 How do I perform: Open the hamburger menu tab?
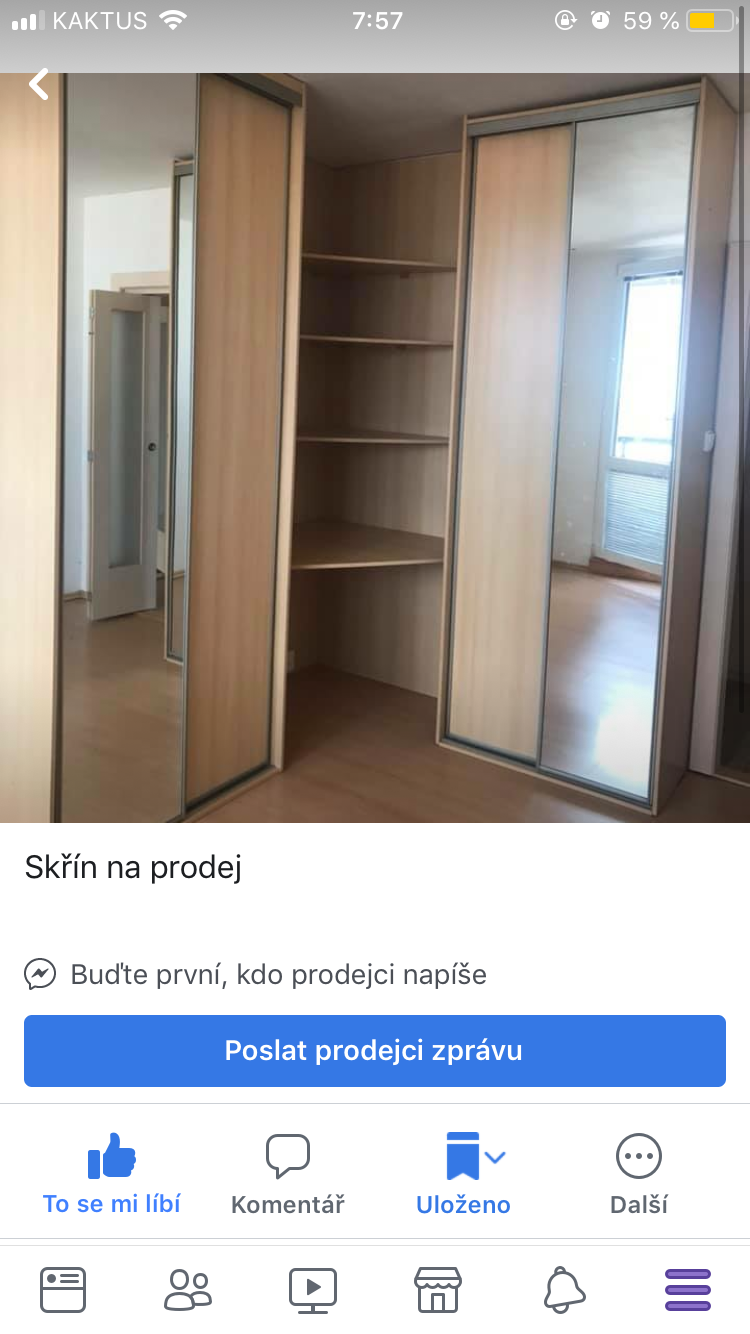pyautogui.click(x=688, y=1289)
